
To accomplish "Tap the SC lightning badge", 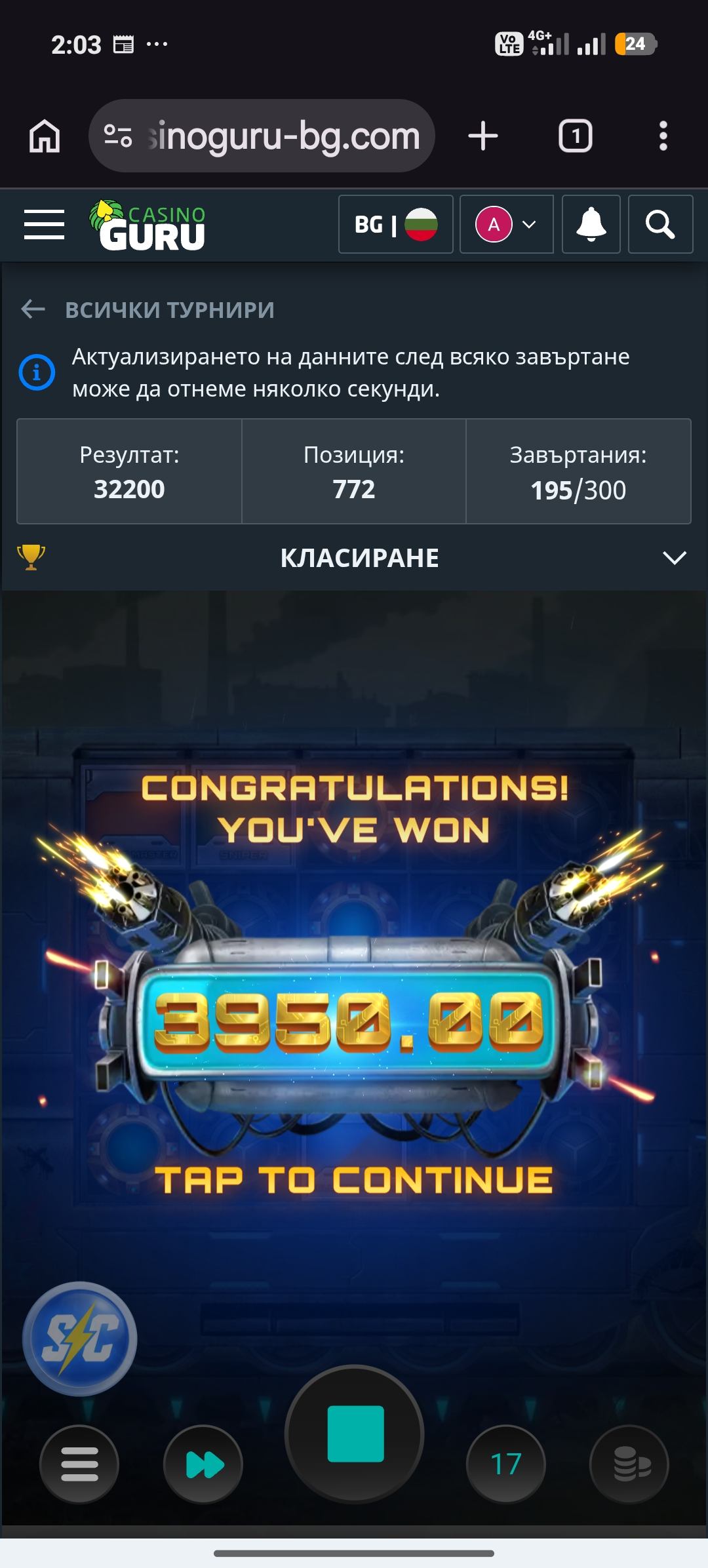I will click(x=80, y=1339).
